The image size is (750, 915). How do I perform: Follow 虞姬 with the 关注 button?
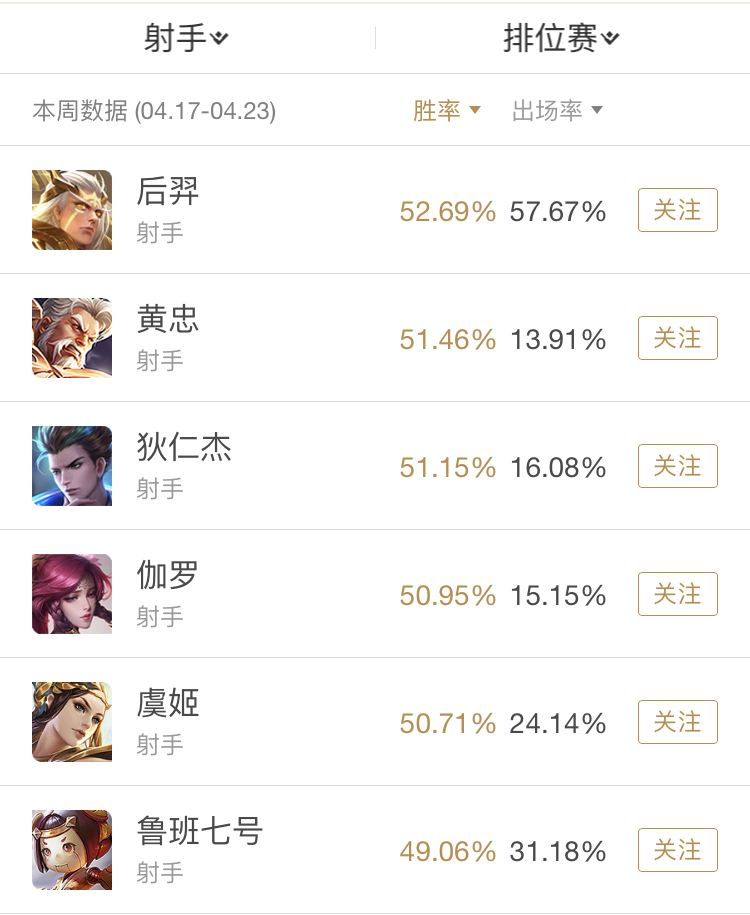pyautogui.click(x=677, y=722)
